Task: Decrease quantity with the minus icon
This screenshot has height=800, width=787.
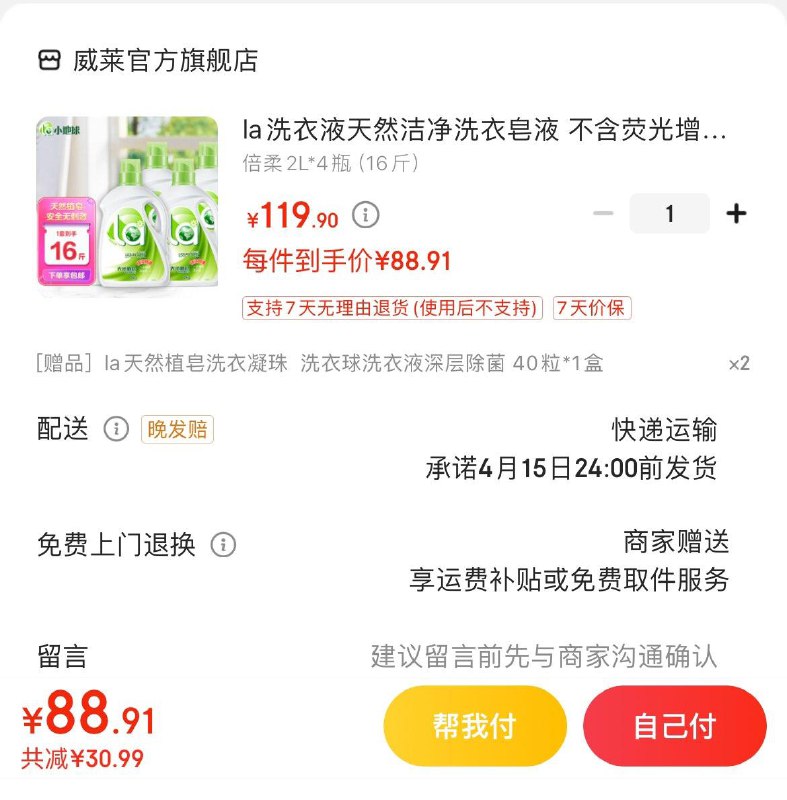Action: 602,212
